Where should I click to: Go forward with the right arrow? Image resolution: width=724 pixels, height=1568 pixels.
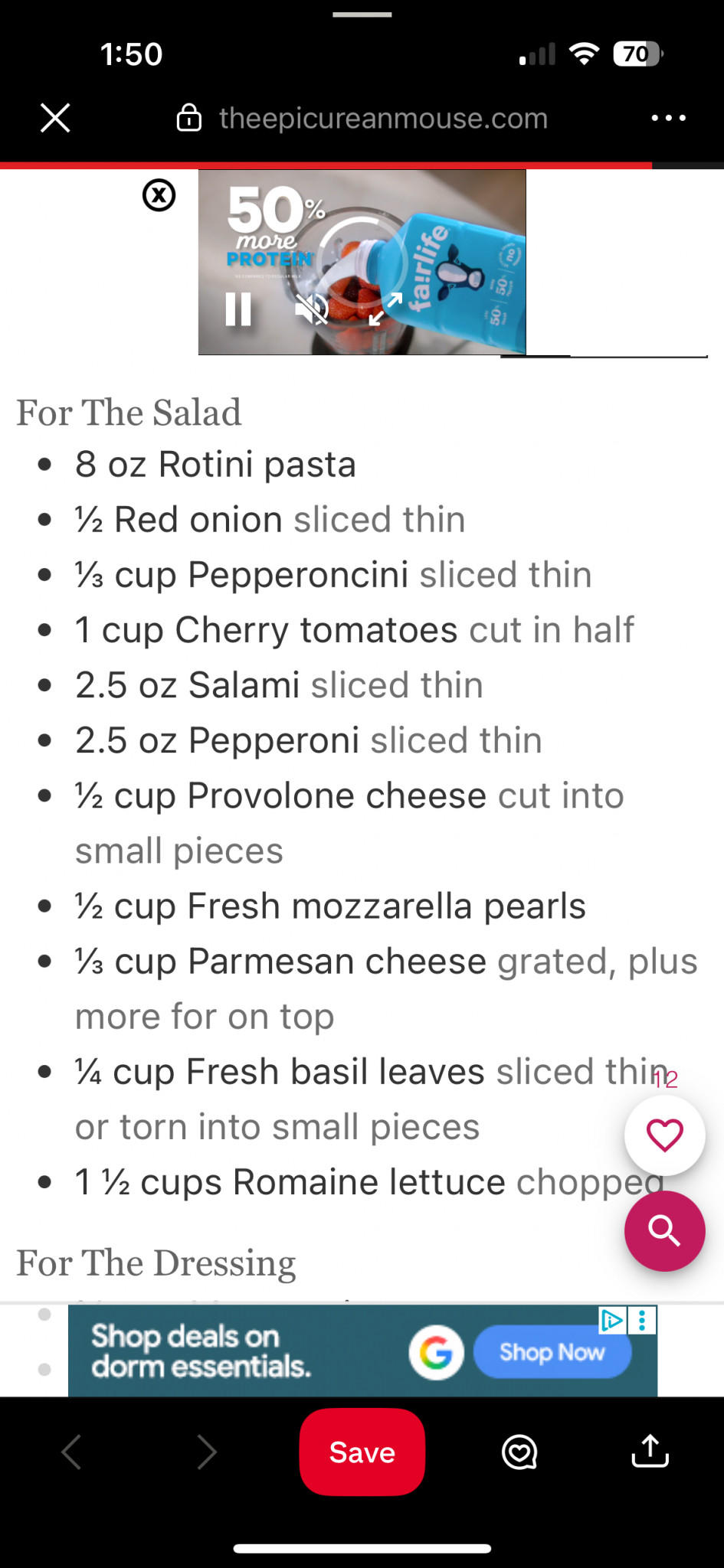click(x=206, y=1452)
